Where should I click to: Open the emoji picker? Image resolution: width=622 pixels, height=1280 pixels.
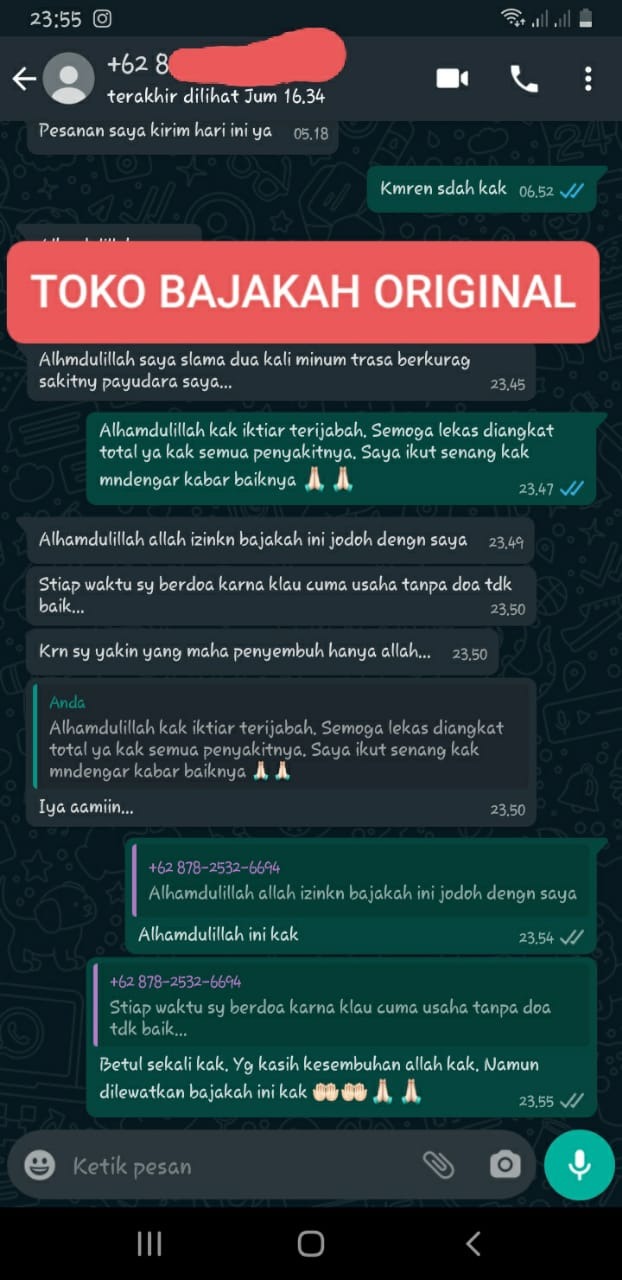point(39,1165)
